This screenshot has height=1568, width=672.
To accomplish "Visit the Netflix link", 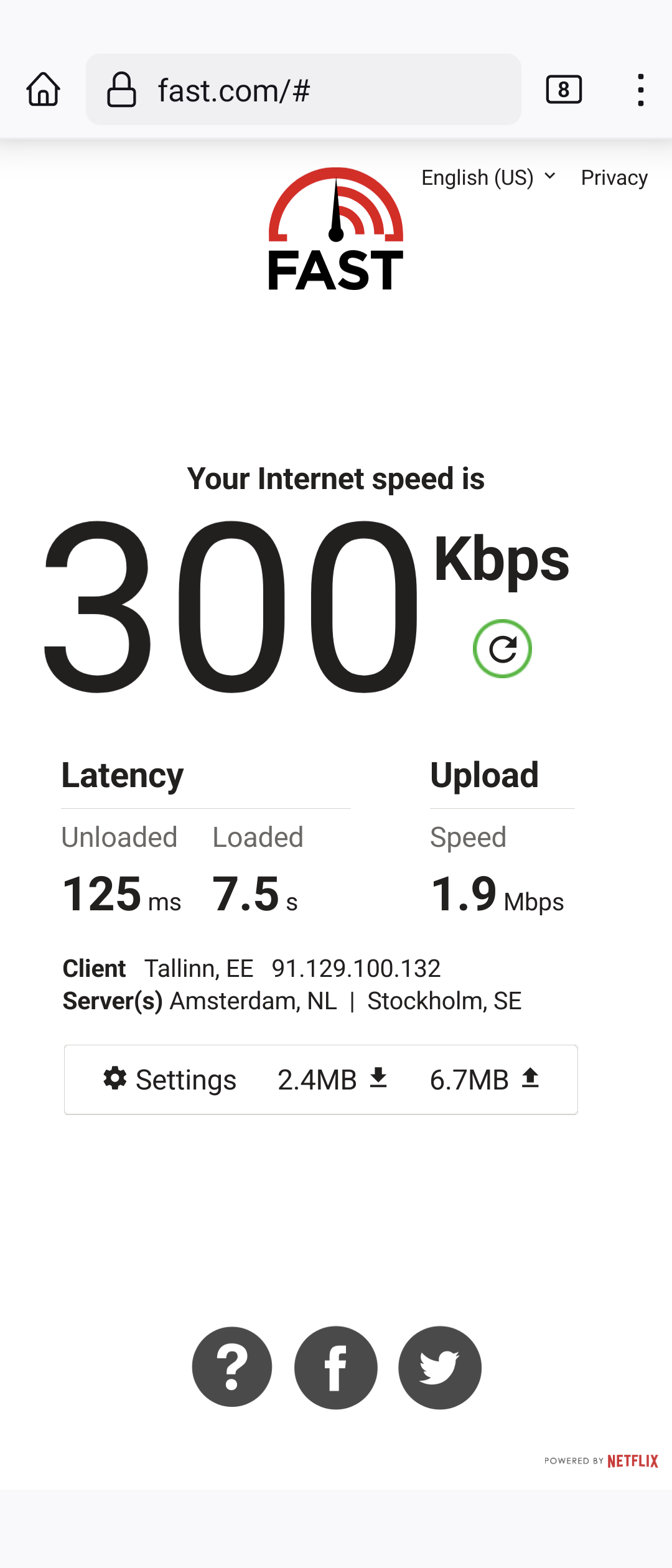I will click(632, 1461).
